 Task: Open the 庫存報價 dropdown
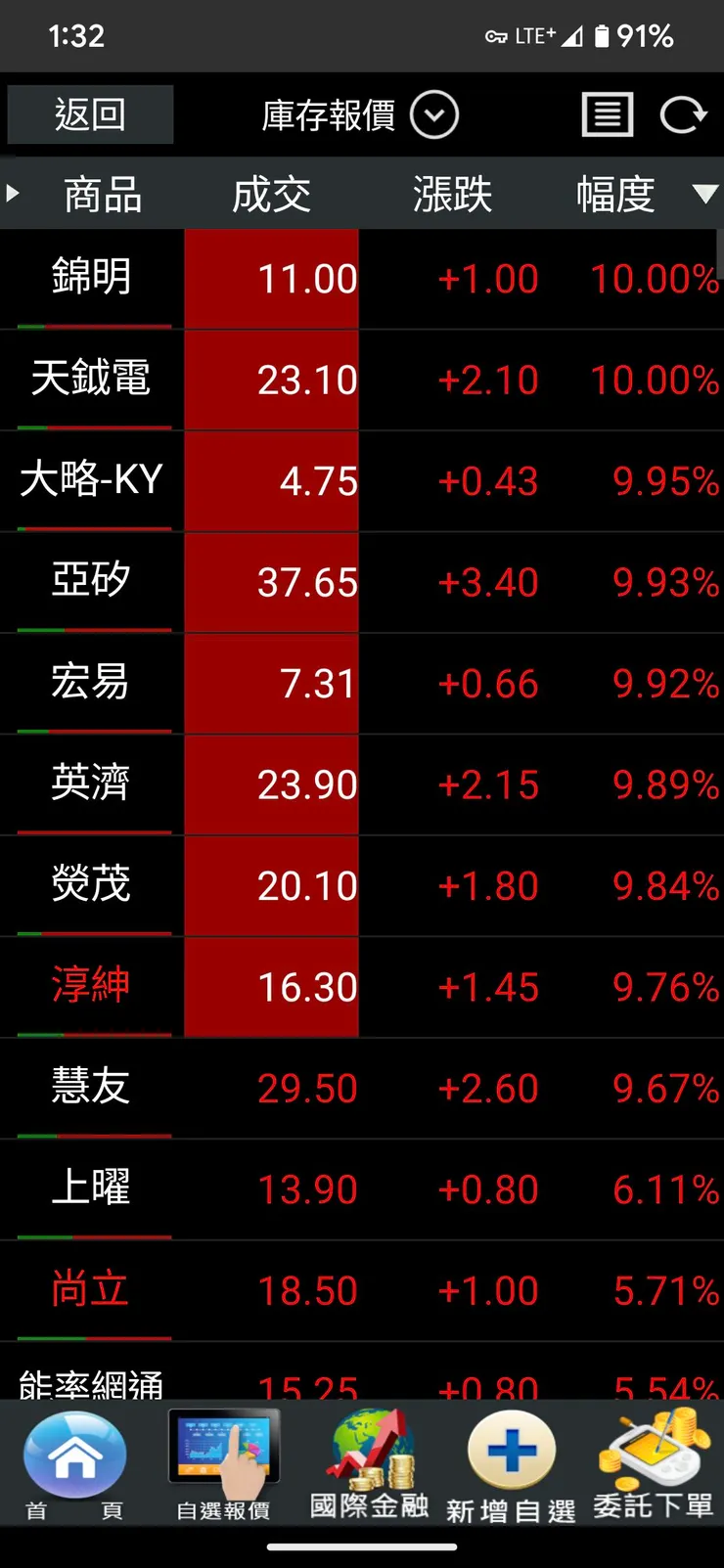(359, 115)
